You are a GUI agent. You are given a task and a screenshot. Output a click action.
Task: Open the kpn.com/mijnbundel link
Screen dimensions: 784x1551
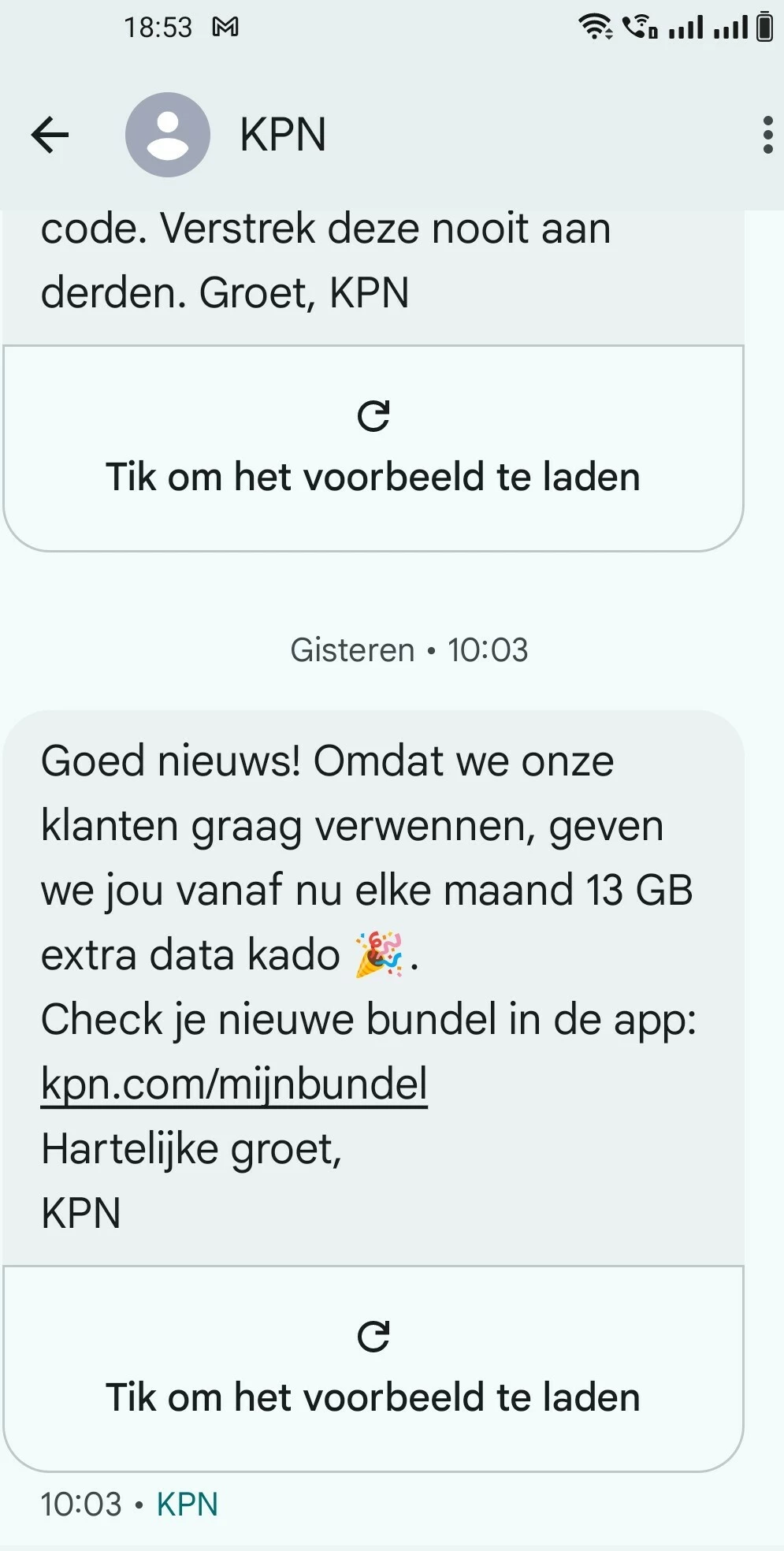pyautogui.click(x=234, y=1084)
